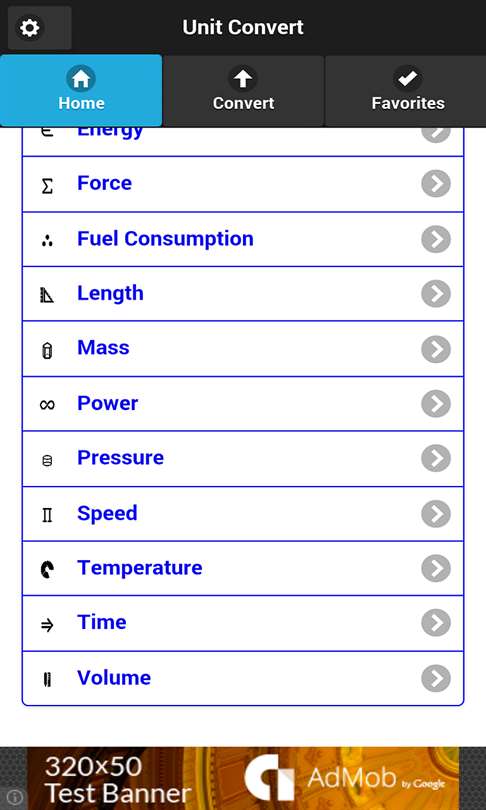Switch to the Convert tab
Viewport: 486px width, 810px height.
(243, 91)
